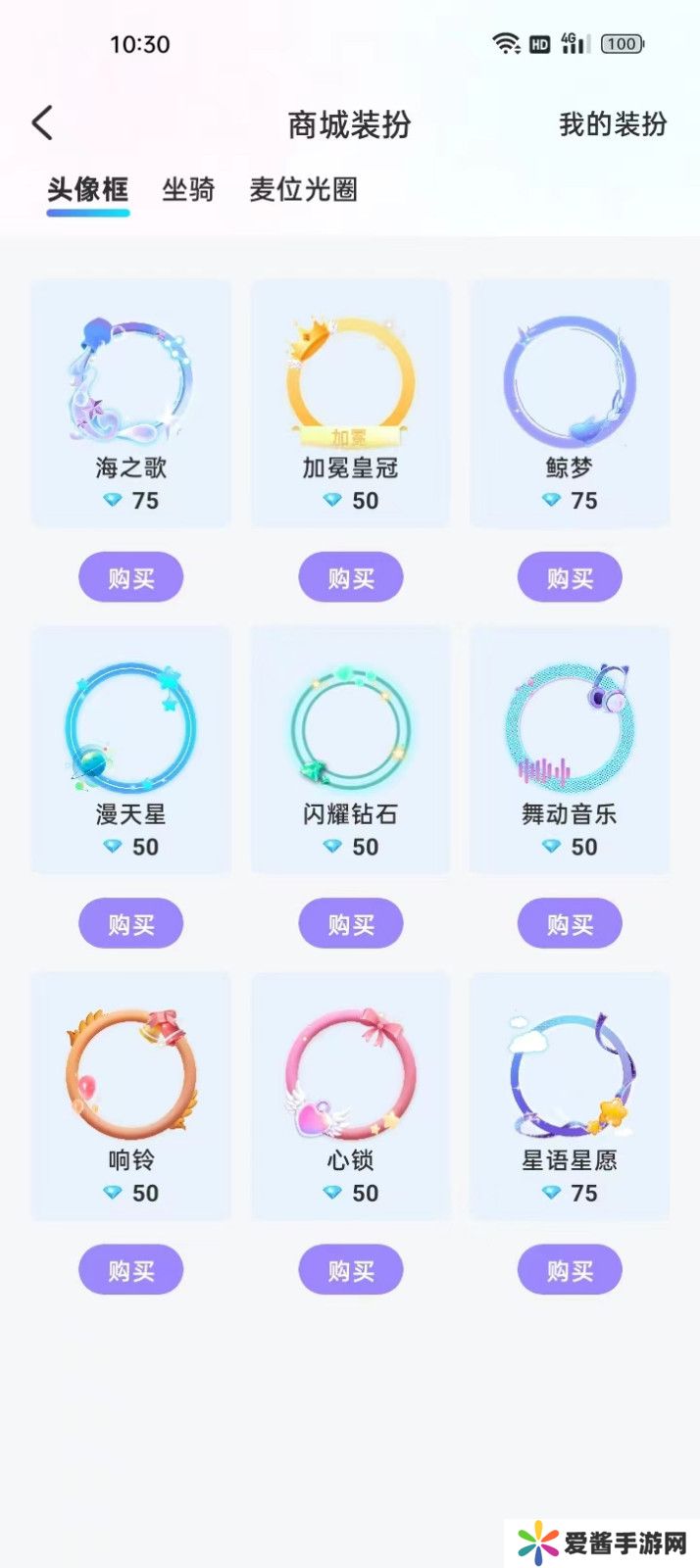Buy the 漫天星 frame

(x=130, y=923)
